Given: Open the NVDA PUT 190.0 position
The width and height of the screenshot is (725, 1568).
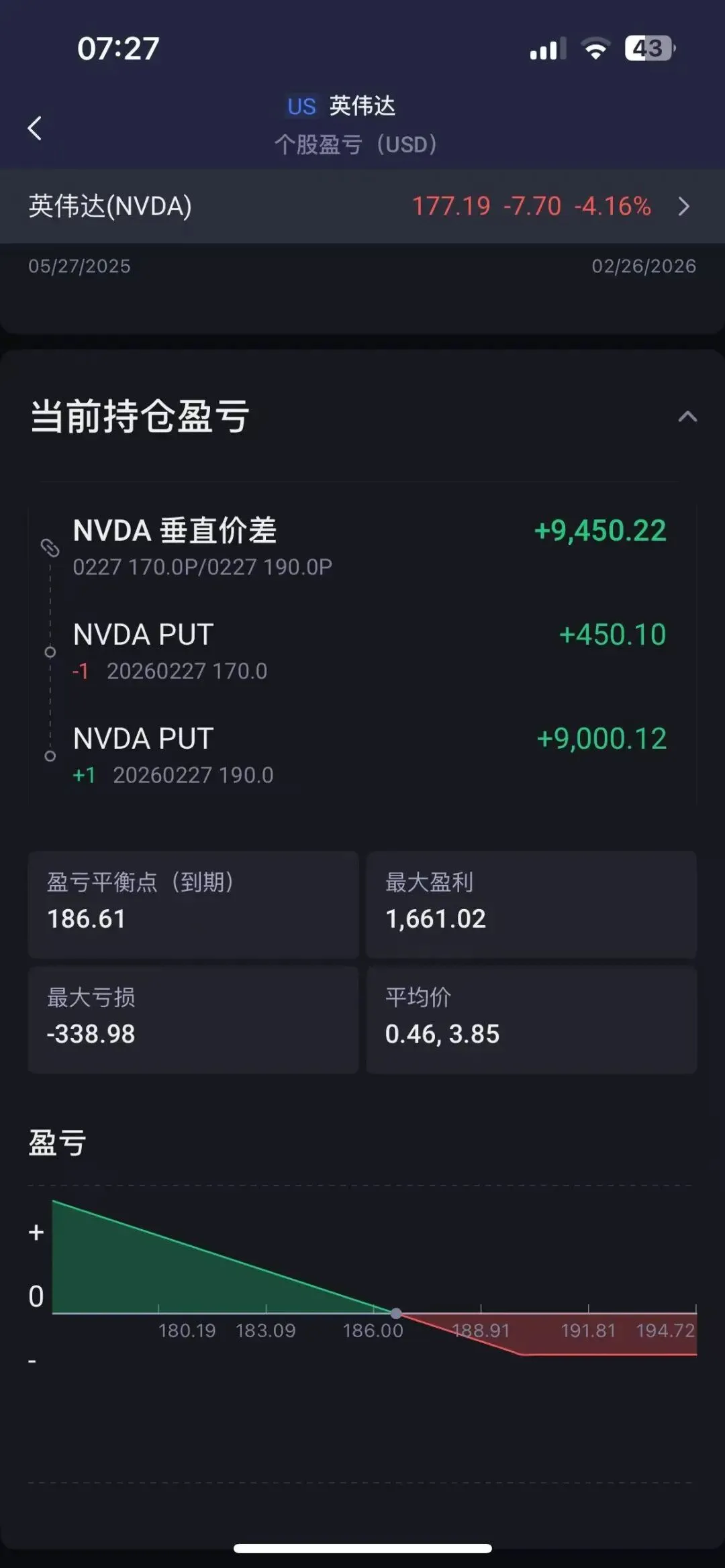Looking at the screenshot, I should tap(362, 755).
